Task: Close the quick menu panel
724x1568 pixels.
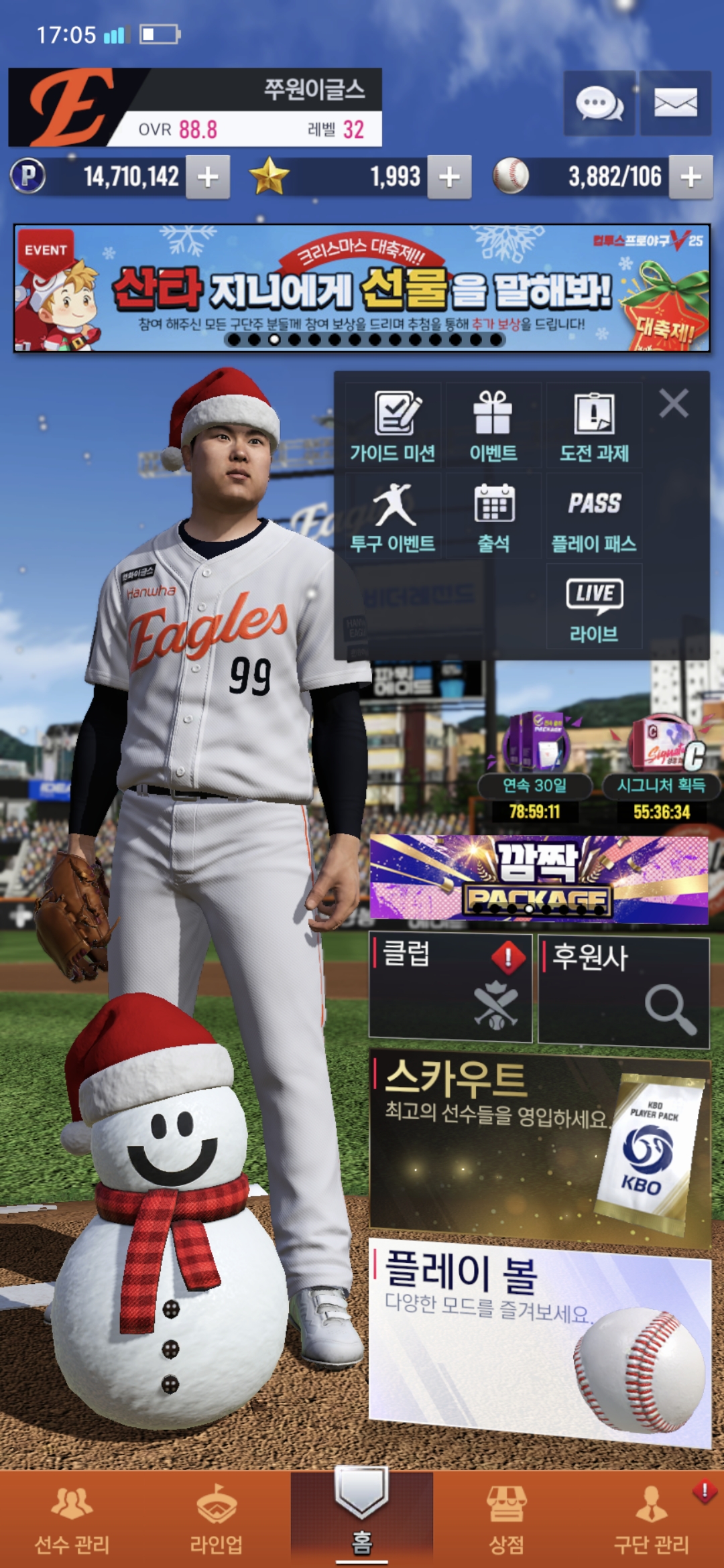Action: [674, 403]
